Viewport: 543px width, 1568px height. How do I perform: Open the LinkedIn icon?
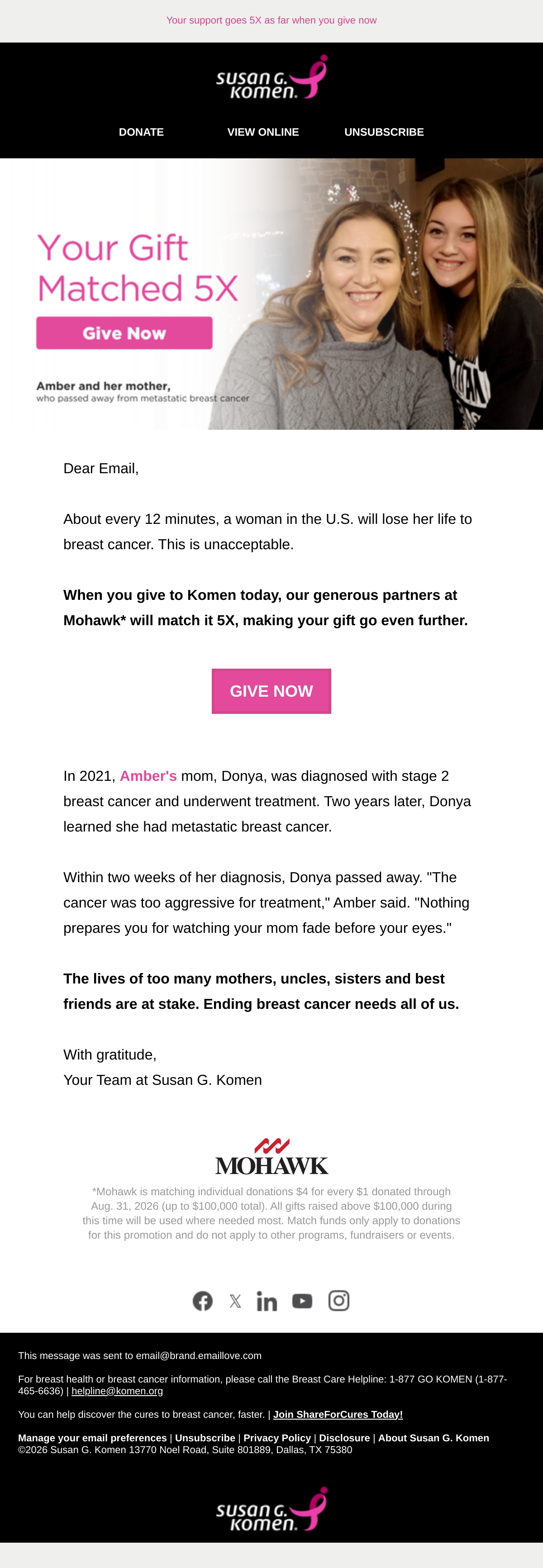click(267, 1301)
